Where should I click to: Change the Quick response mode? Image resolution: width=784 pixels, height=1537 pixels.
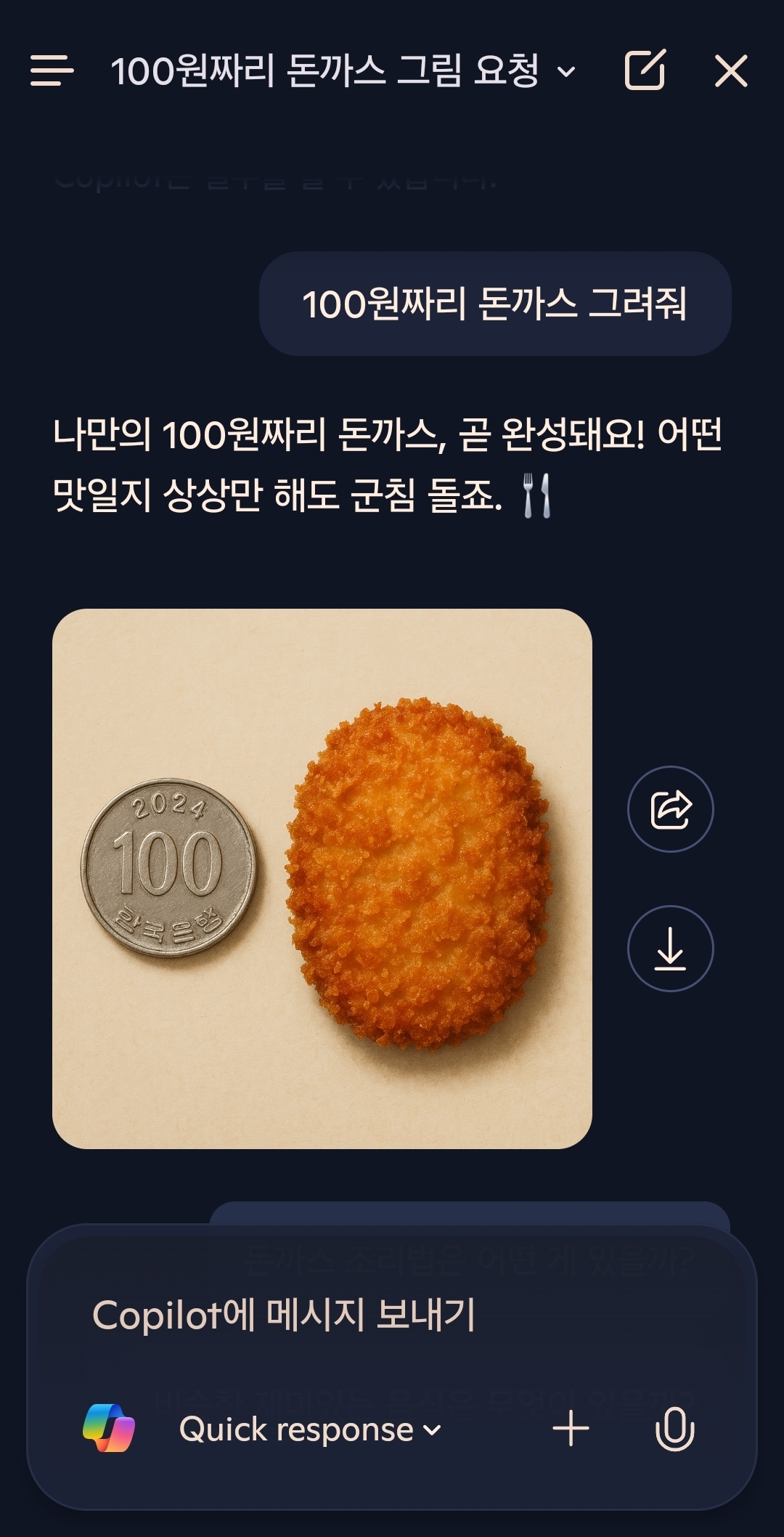(x=310, y=1429)
